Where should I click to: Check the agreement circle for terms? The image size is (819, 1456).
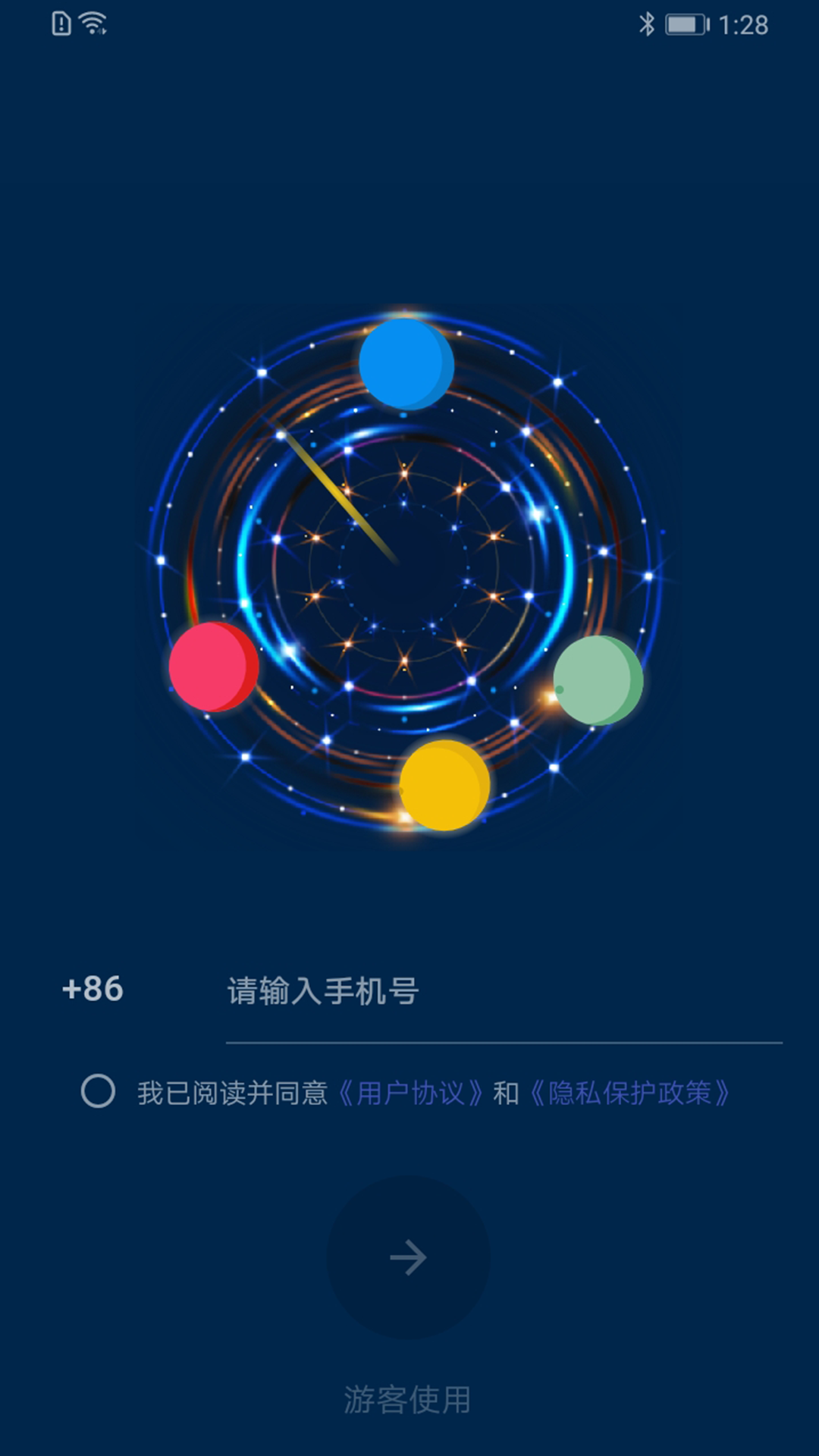(x=98, y=1092)
